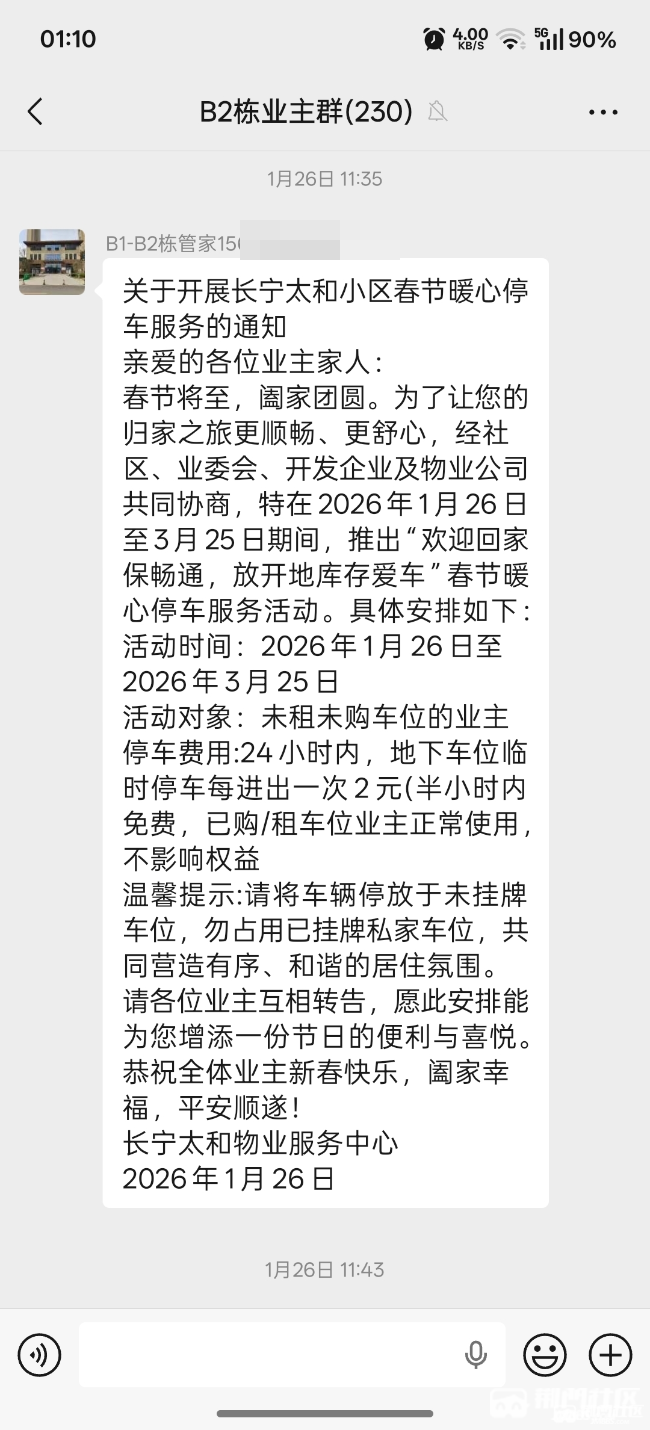Open the plus attachments menu
This screenshot has height=1430, width=650.
click(610, 1356)
